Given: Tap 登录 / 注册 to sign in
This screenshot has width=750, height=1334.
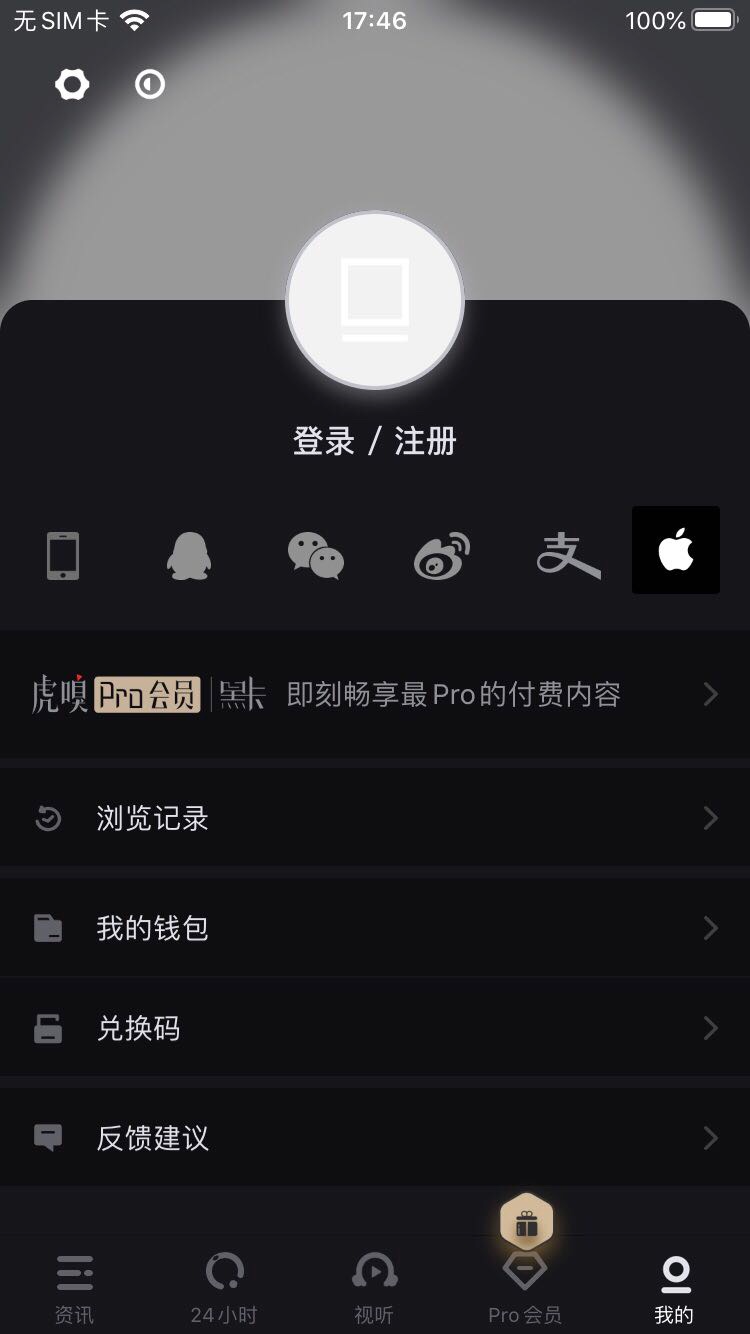Looking at the screenshot, I should coord(375,441).
